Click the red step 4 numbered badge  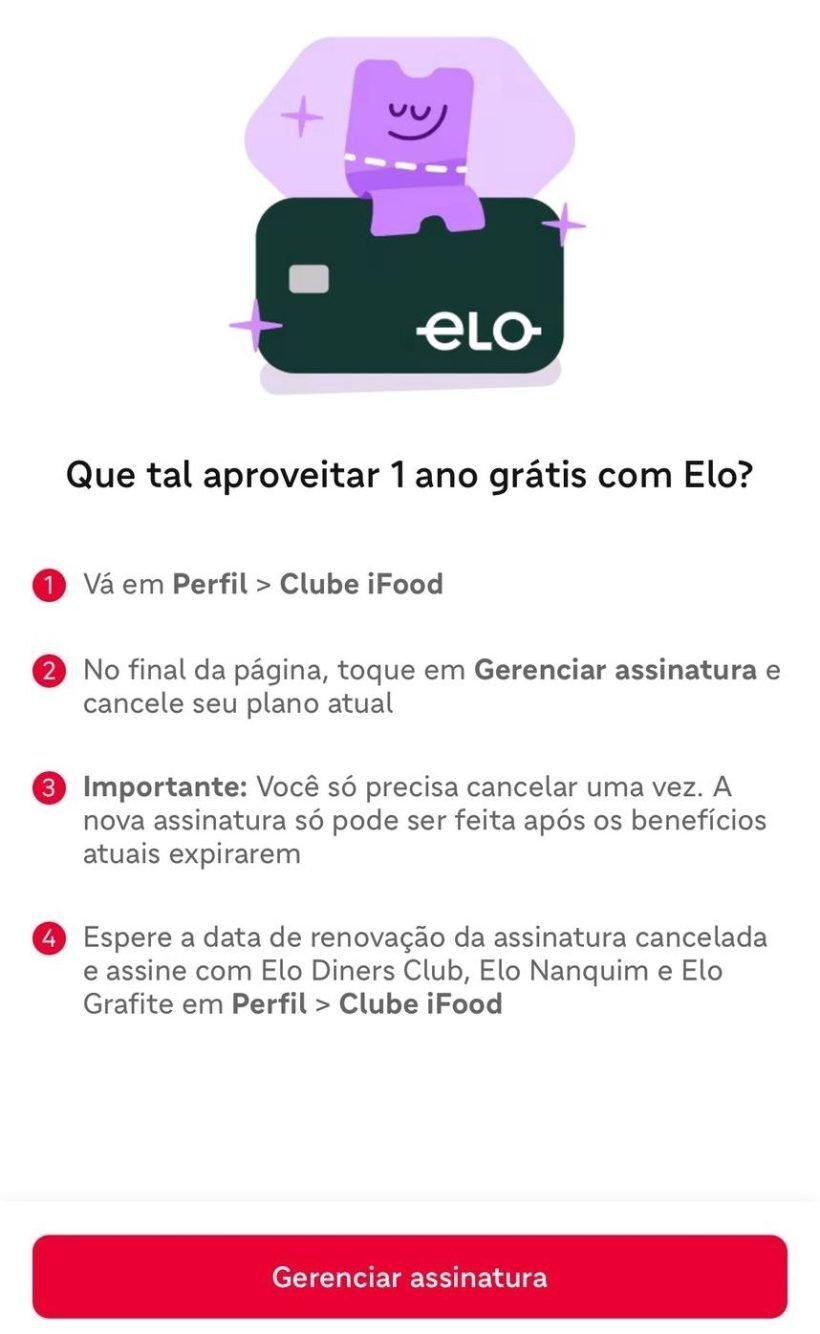point(48,936)
